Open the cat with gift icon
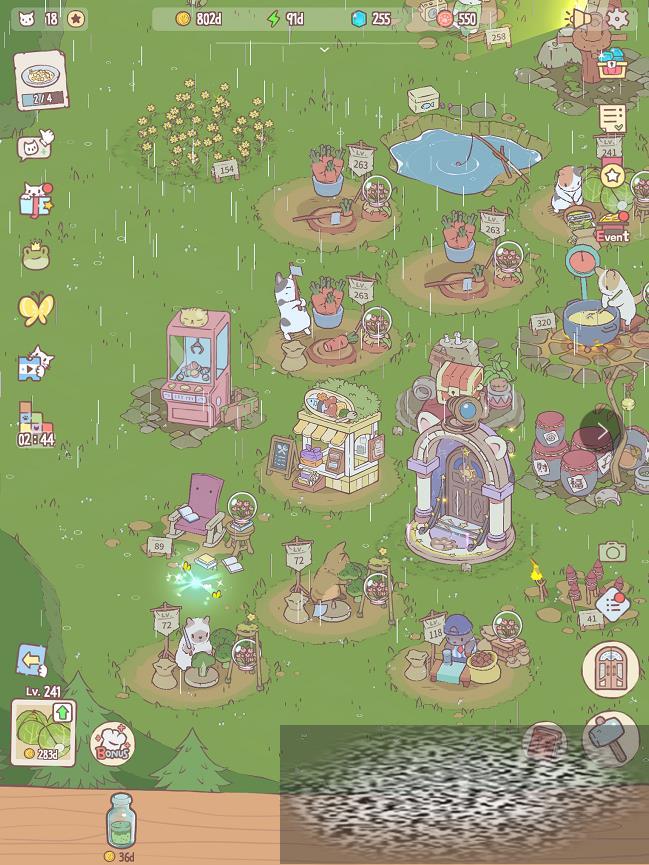The height and width of the screenshot is (865, 649). tap(36, 200)
